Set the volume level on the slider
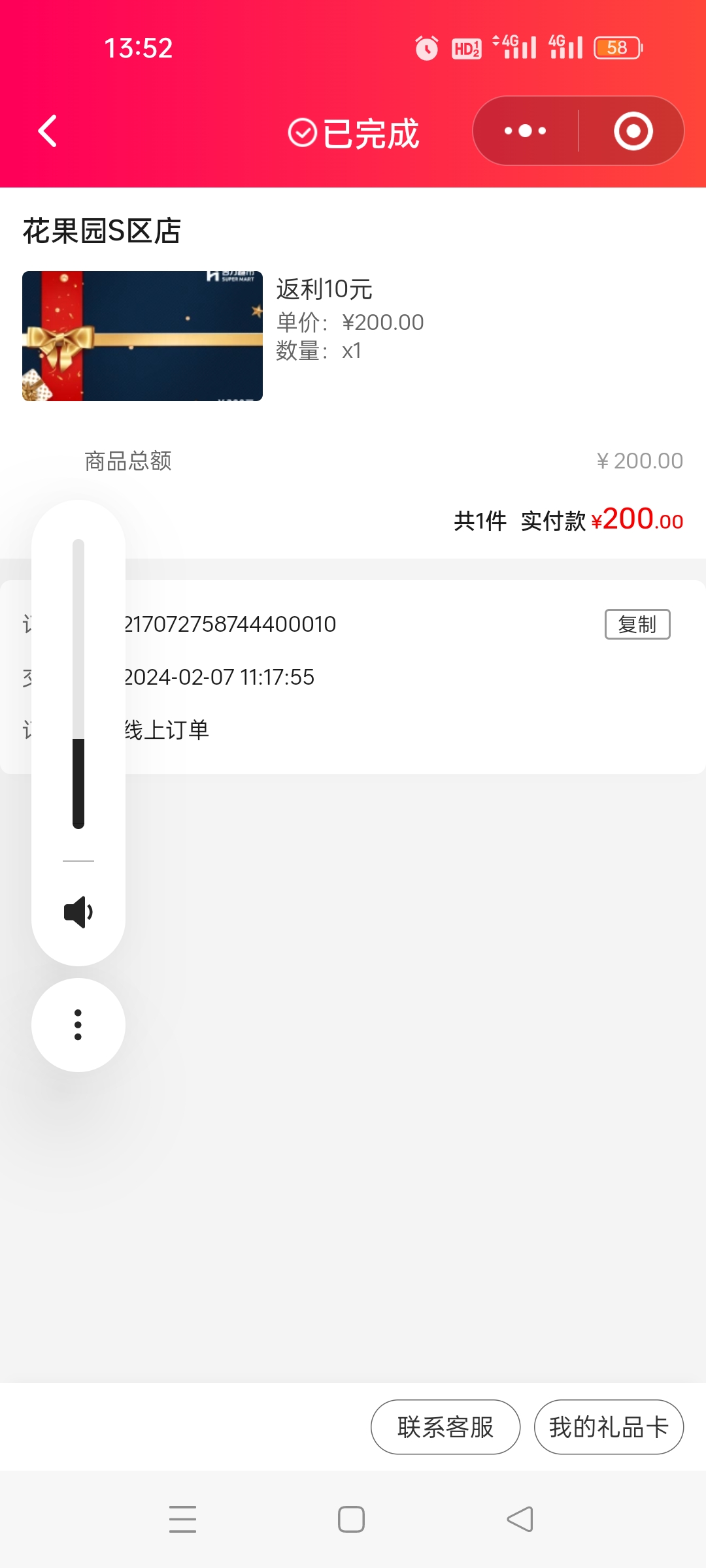This screenshot has height=1568, width=706. point(78,684)
